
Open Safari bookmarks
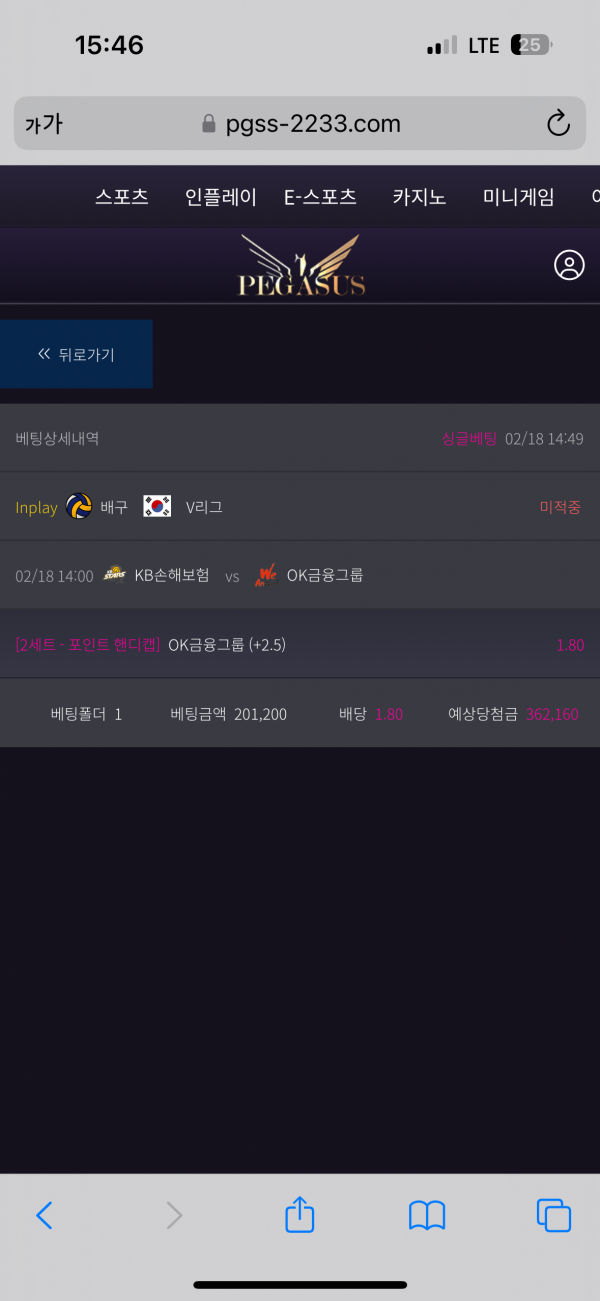tap(427, 1215)
